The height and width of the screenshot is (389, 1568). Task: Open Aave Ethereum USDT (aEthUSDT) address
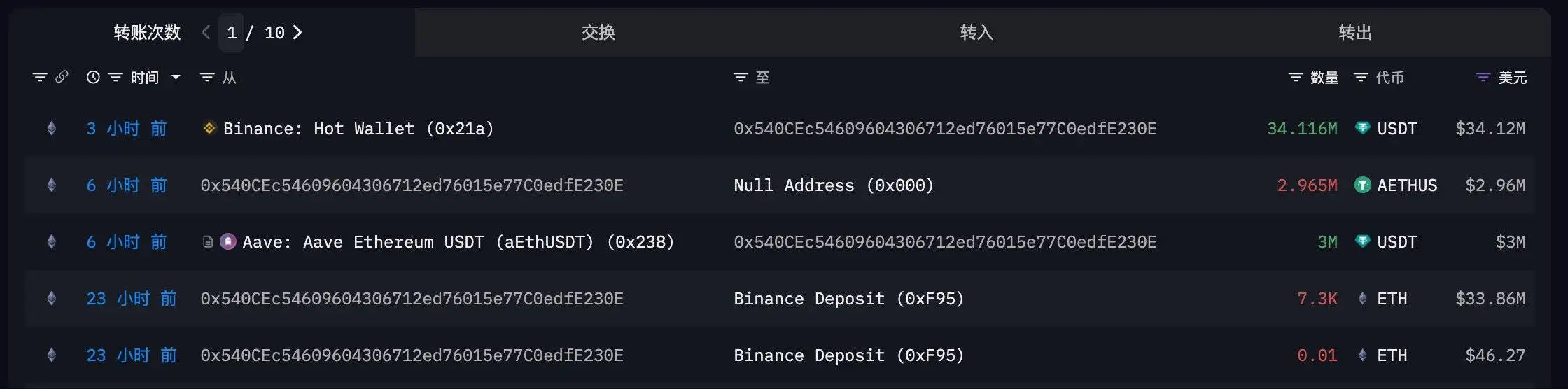click(x=458, y=242)
